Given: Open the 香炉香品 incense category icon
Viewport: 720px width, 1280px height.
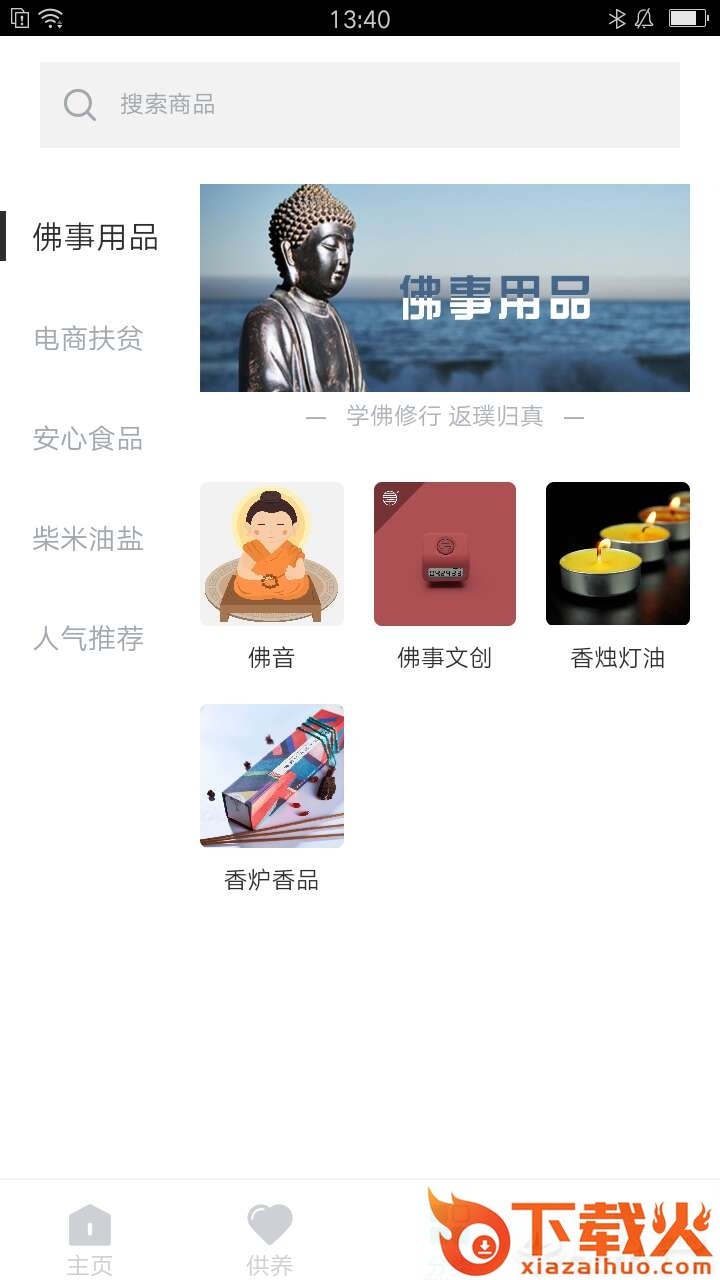Looking at the screenshot, I should 271,775.
